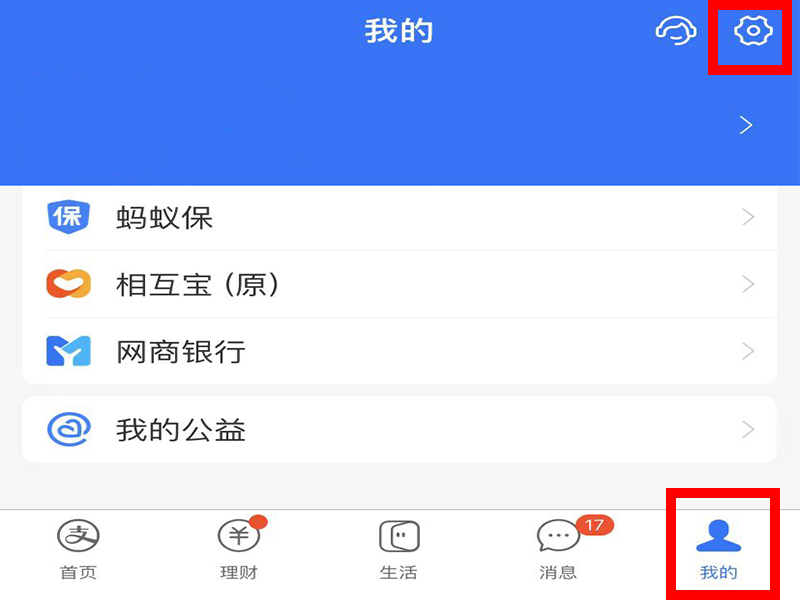Select the 我的 tab
The height and width of the screenshot is (600, 800).
pyautogui.click(x=718, y=550)
